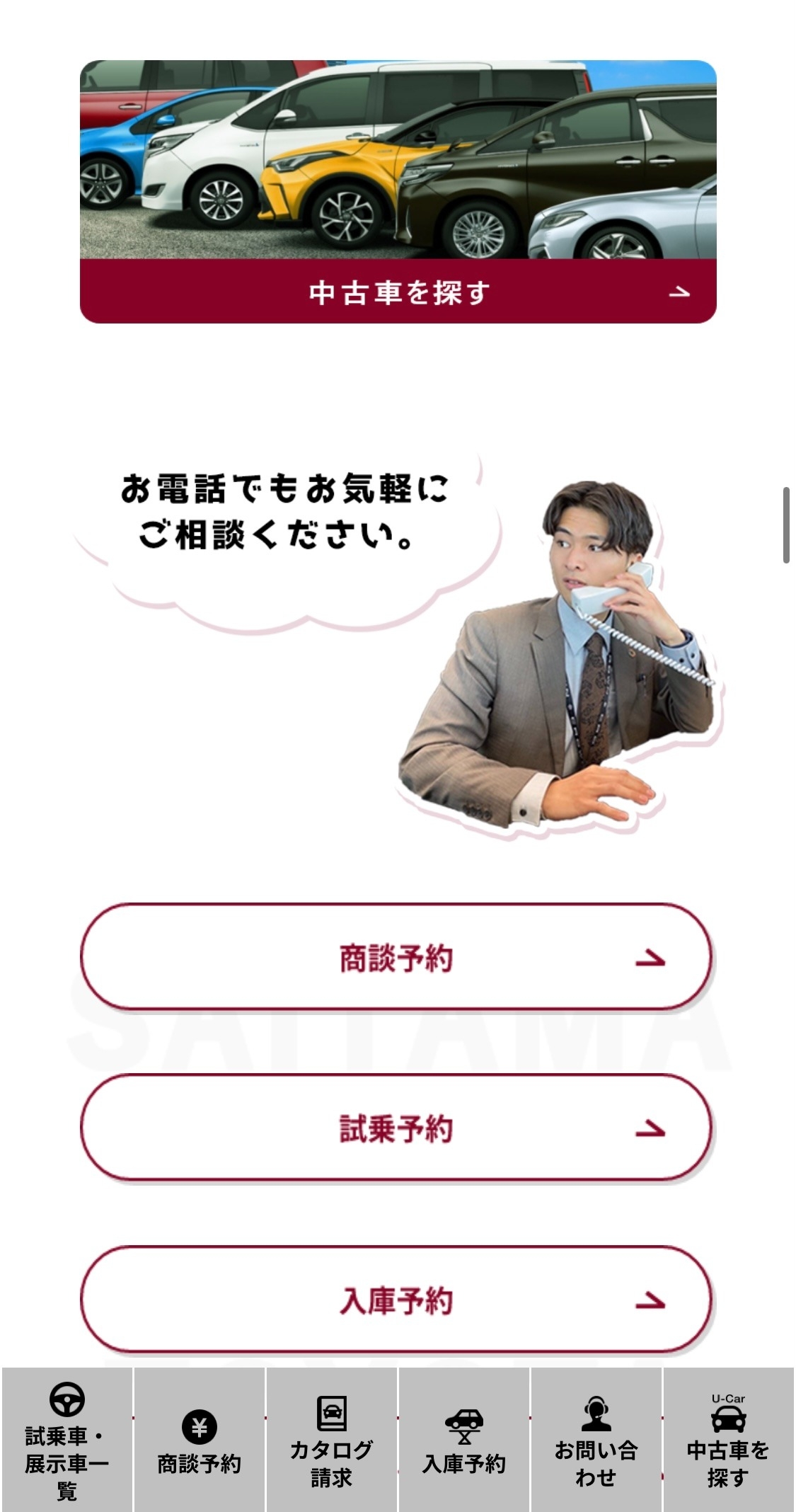Book a test drive via 試乗予約
This screenshot has width=796, height=1512.
point(396,1128)
